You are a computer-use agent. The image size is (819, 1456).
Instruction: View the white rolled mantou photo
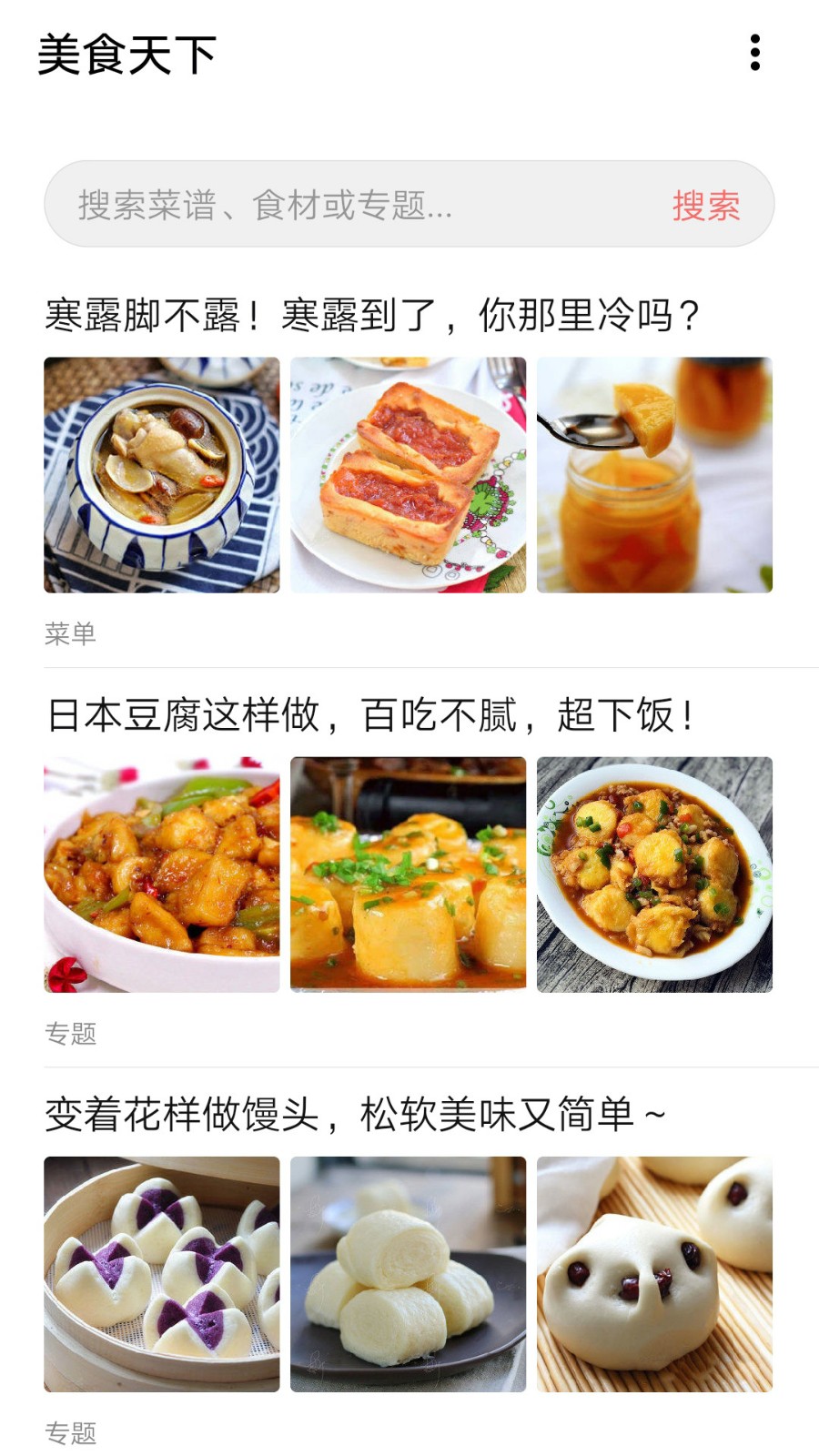click(408, 1274)
